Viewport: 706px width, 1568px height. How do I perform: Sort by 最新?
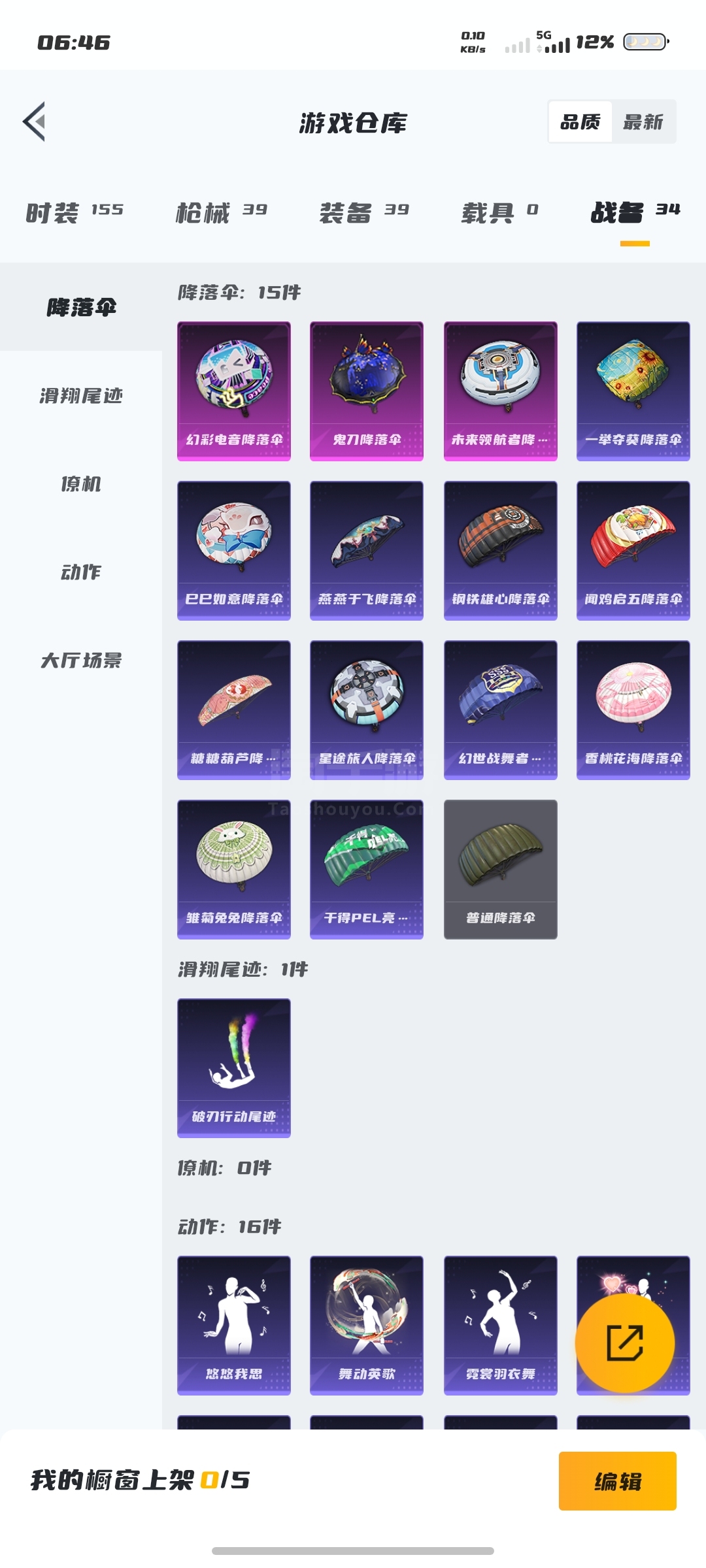tap(643, 122)
